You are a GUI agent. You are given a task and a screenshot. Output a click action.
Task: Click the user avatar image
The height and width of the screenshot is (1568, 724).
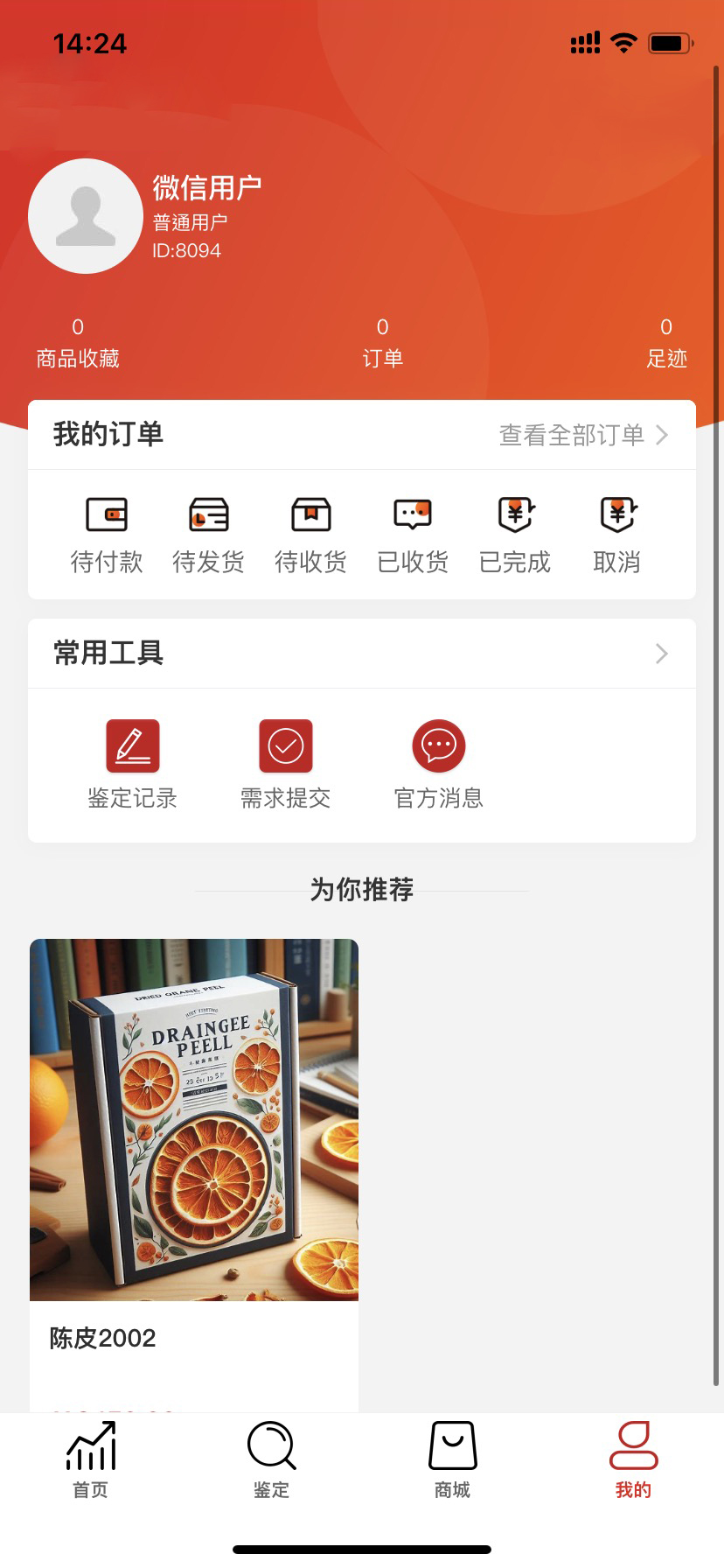pyautogui.click(x=85, y=215)
